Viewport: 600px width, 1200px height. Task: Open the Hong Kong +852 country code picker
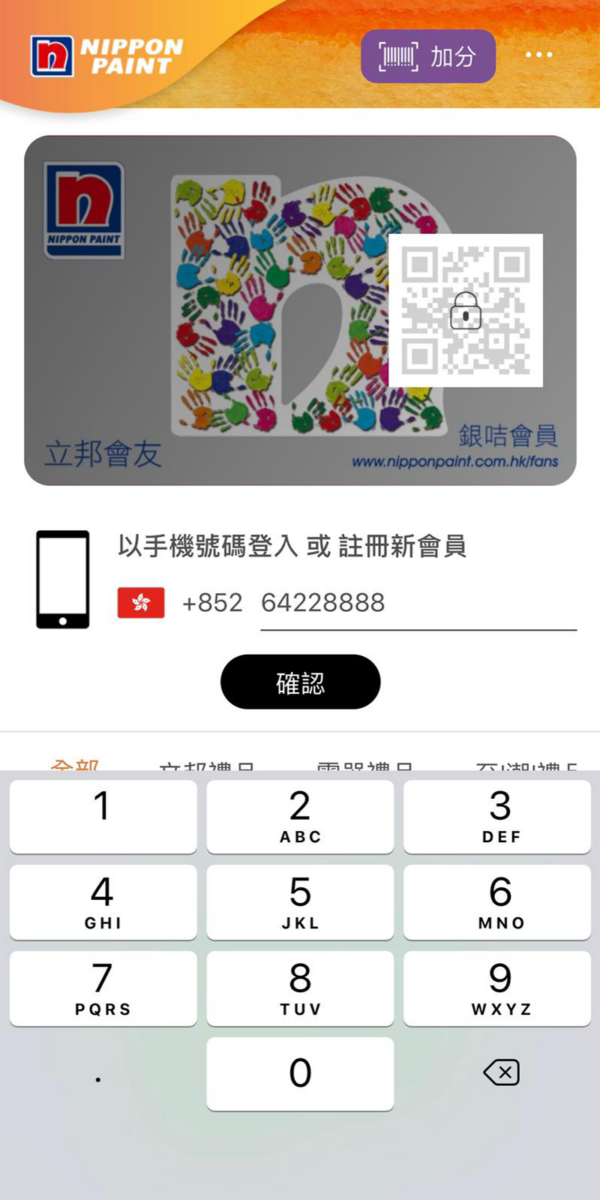180,602
